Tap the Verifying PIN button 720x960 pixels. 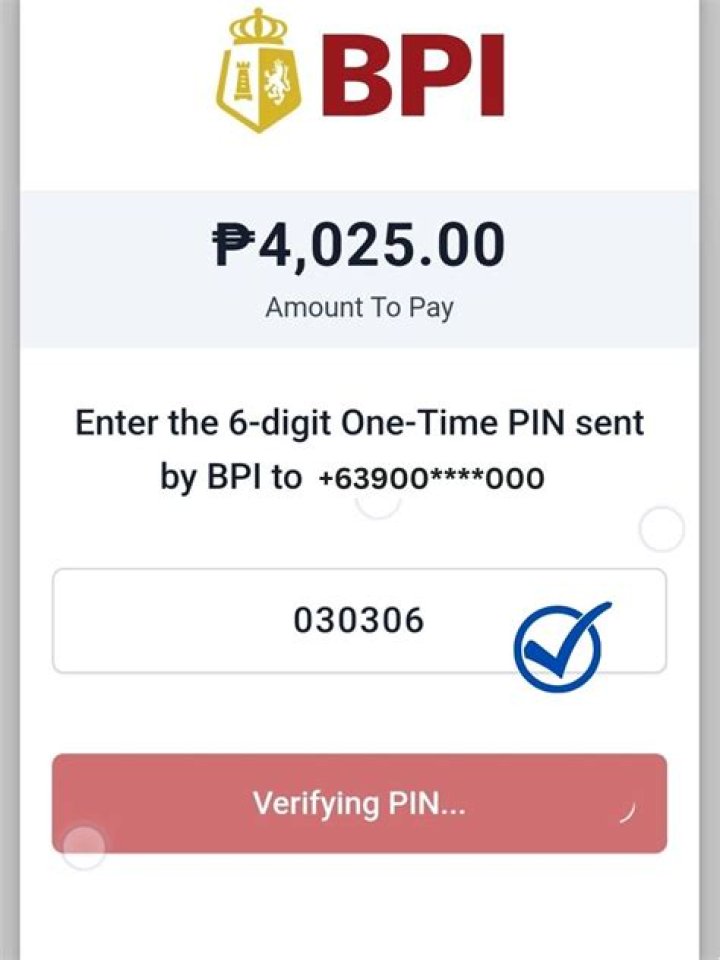click(x=359, y=803)
